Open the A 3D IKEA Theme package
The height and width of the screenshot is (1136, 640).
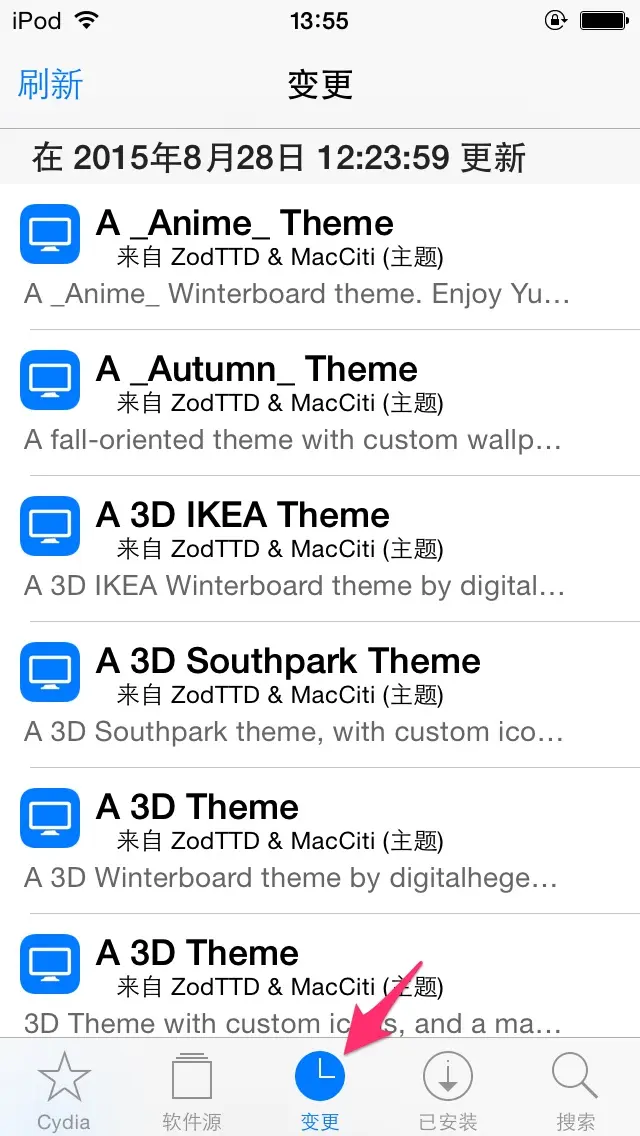pos(320,549)
